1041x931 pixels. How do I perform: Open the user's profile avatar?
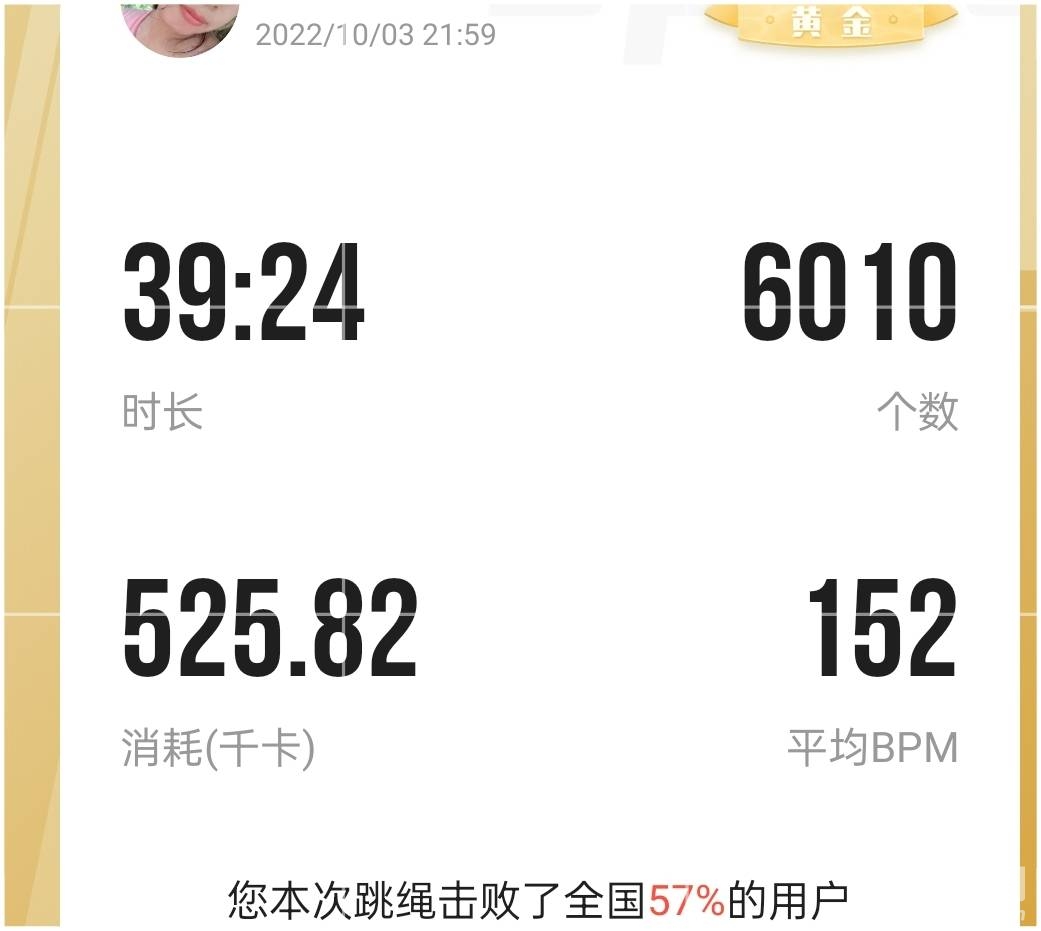[180, 26]
